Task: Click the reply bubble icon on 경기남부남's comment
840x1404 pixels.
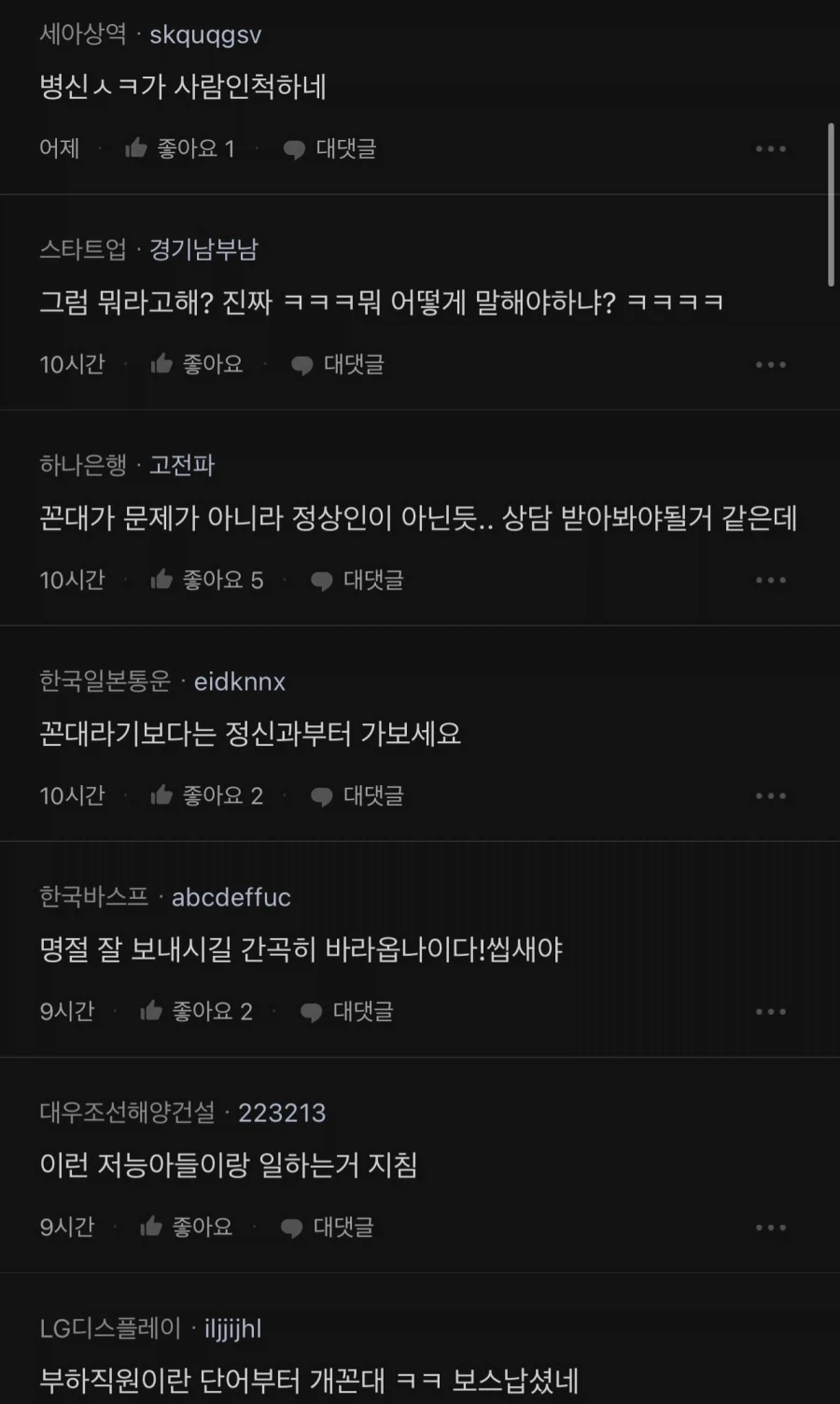Action: pyautogui.click(x=301, y=364)
